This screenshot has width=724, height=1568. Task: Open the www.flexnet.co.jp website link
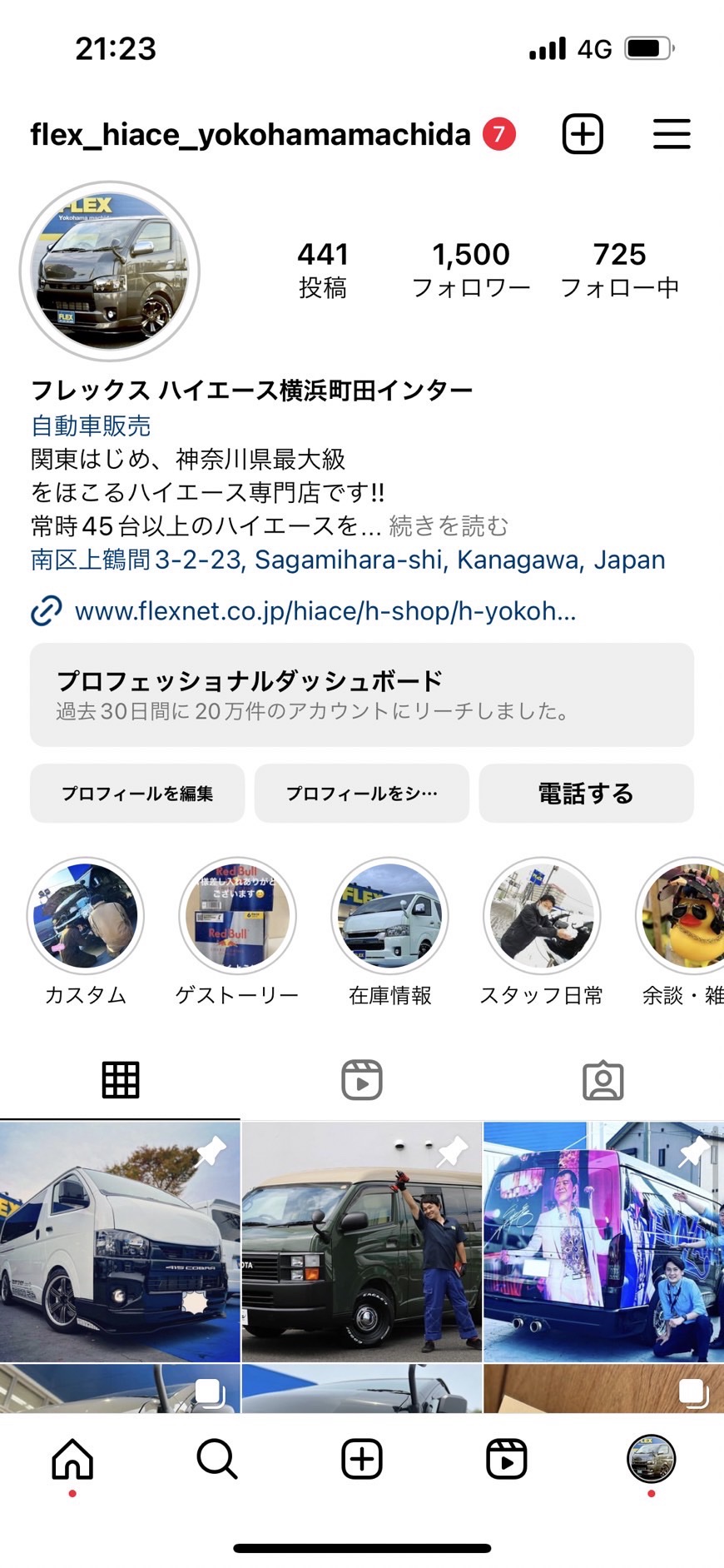(x=325, y=611)
